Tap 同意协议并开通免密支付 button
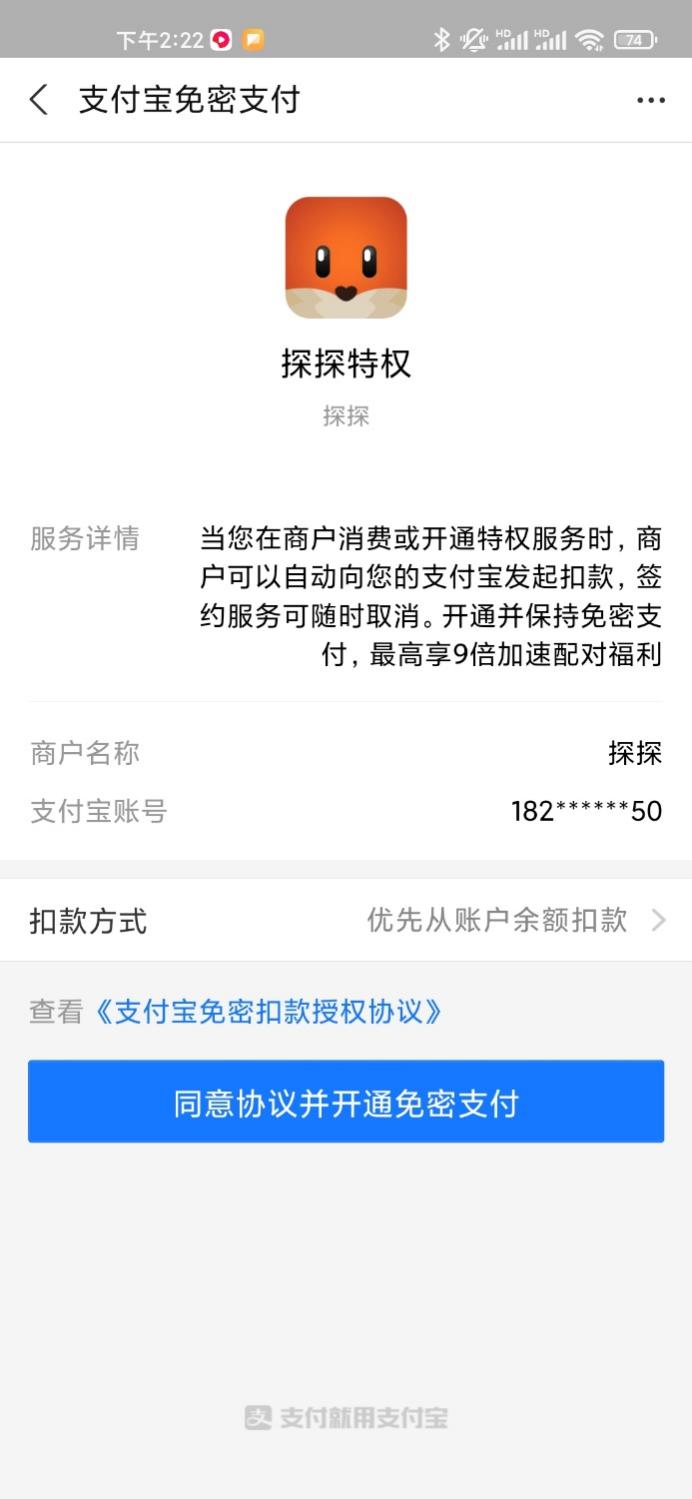 point(346,1102)
